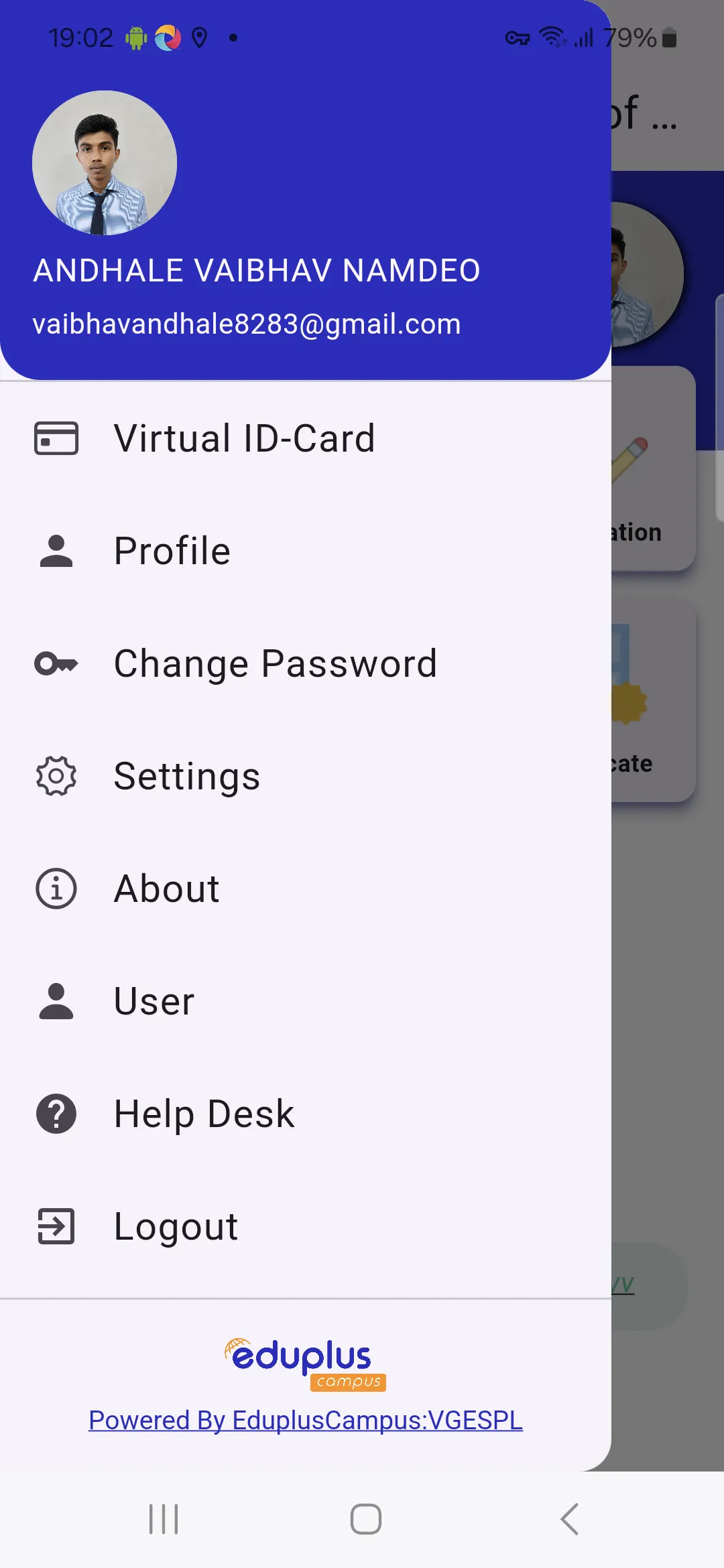Go to the phone's home screen

(x=366, y=1519)
